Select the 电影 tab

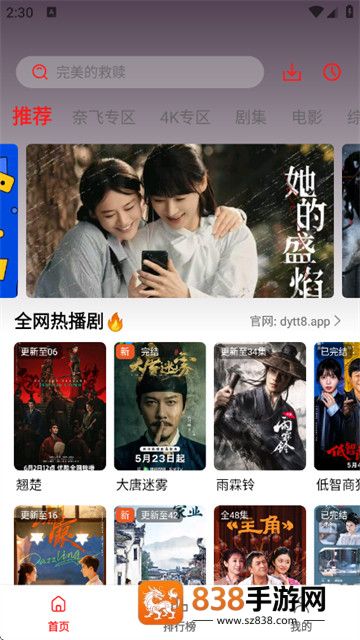click(x=307, y=118)
